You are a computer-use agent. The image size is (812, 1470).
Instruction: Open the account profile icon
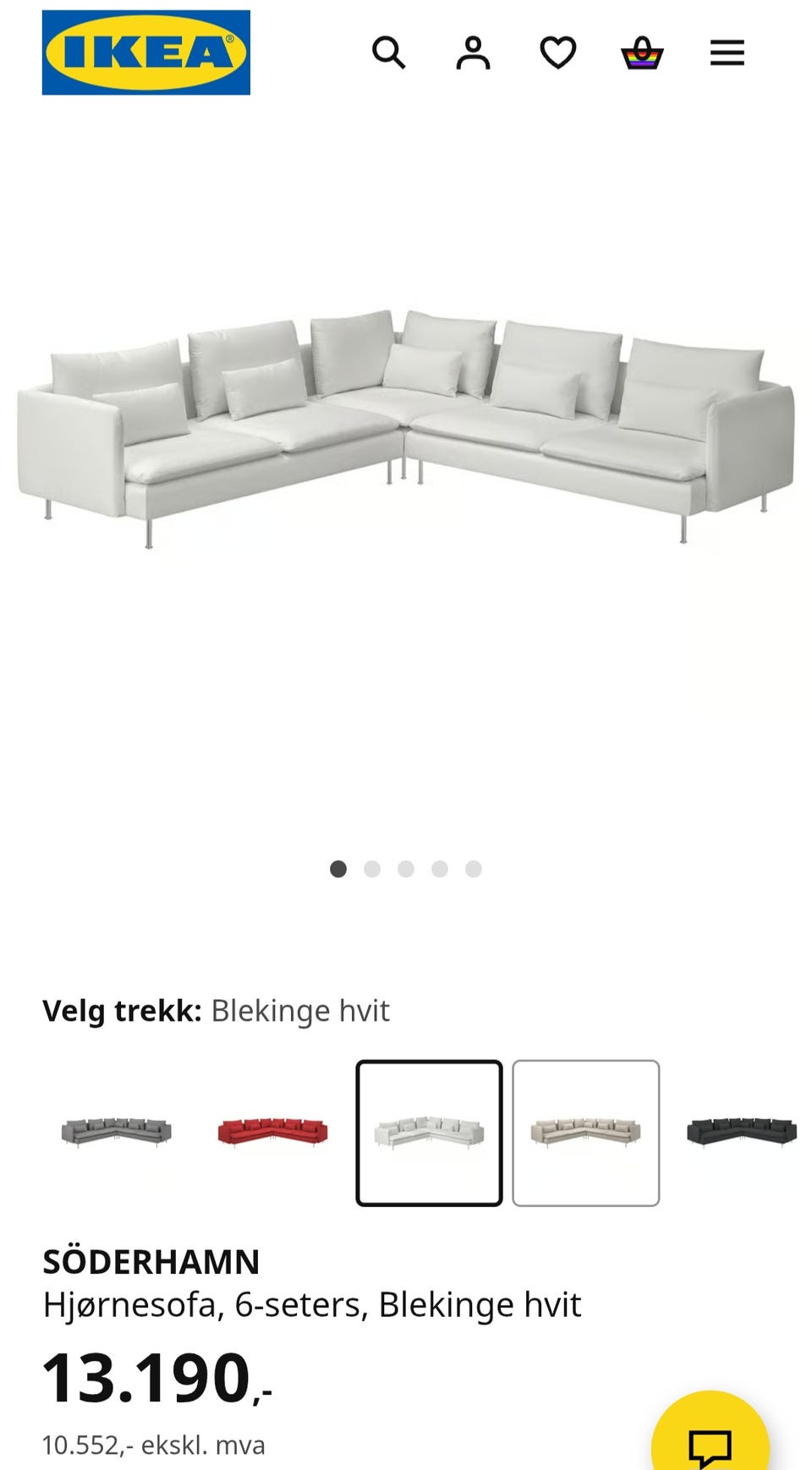pyautogui.click(x=474, y=54)
